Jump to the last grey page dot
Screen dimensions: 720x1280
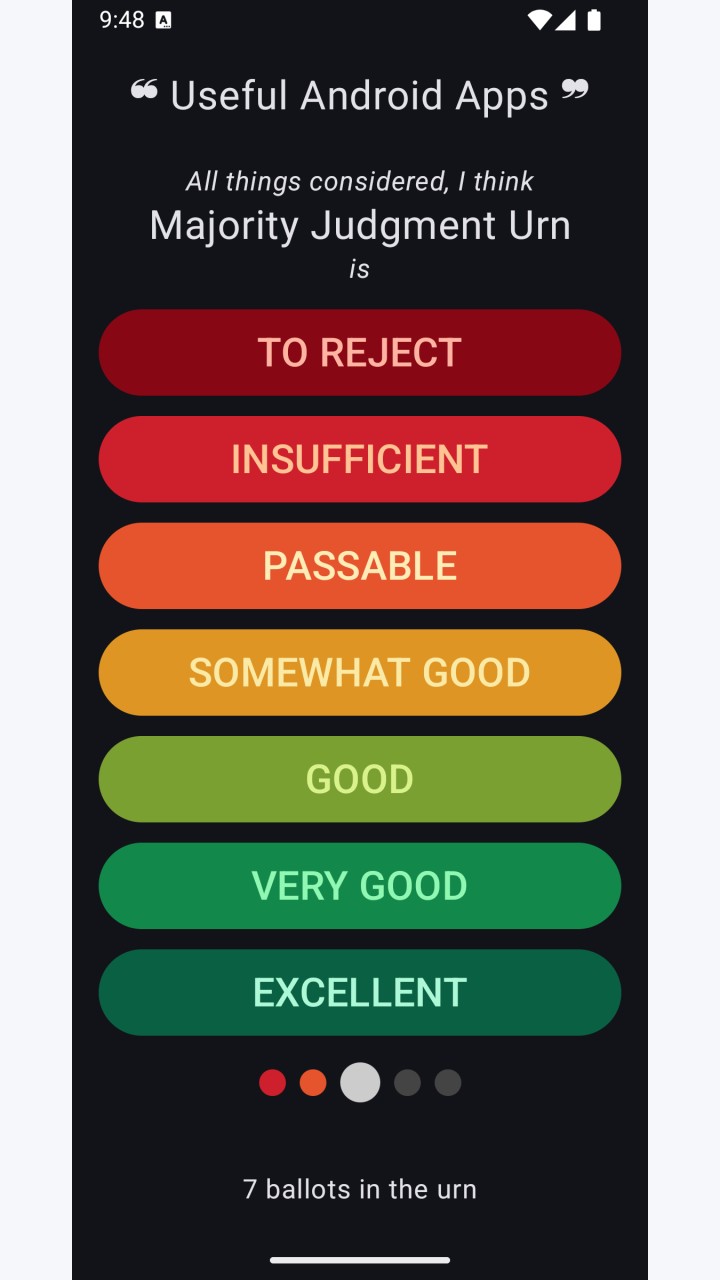tap(448, 1082)
